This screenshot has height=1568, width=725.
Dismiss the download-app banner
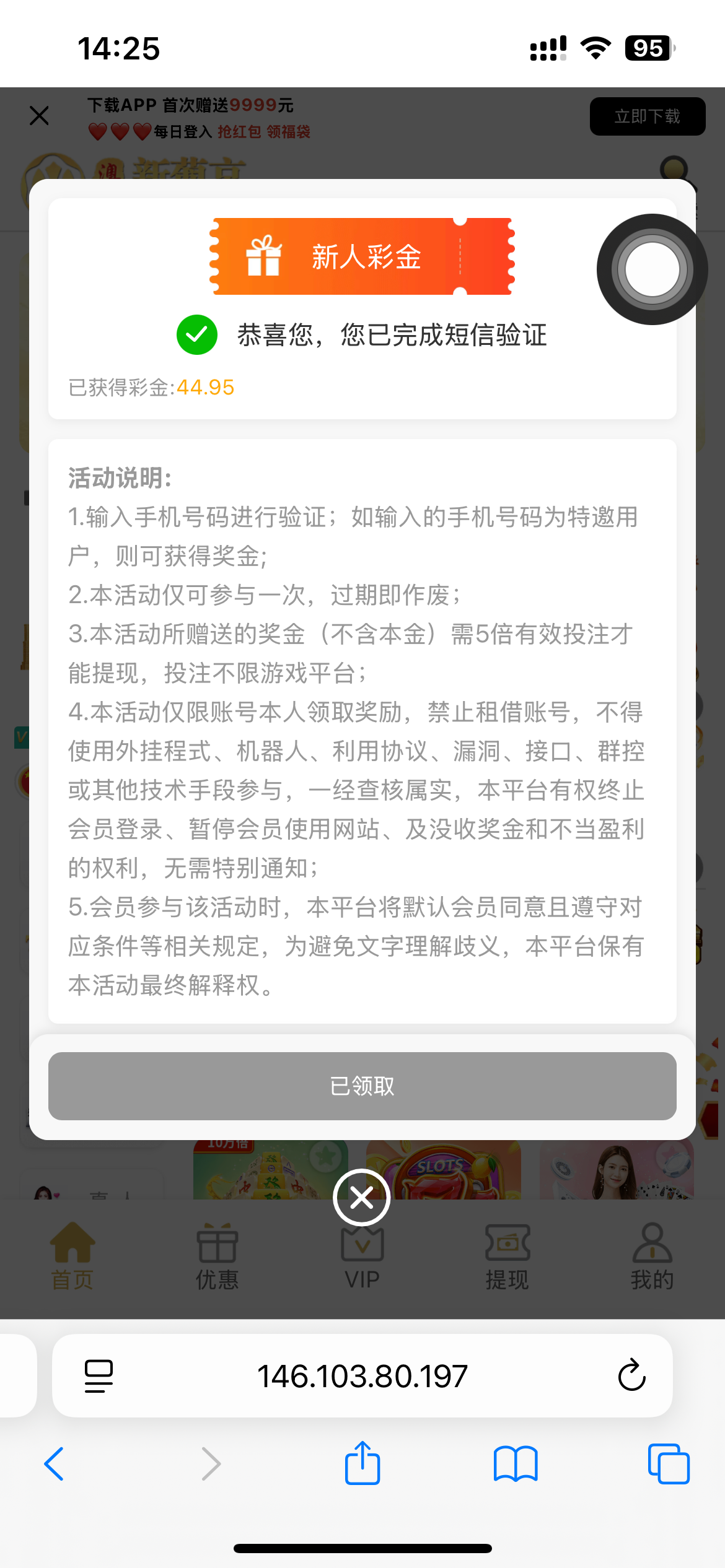point(39,116)
